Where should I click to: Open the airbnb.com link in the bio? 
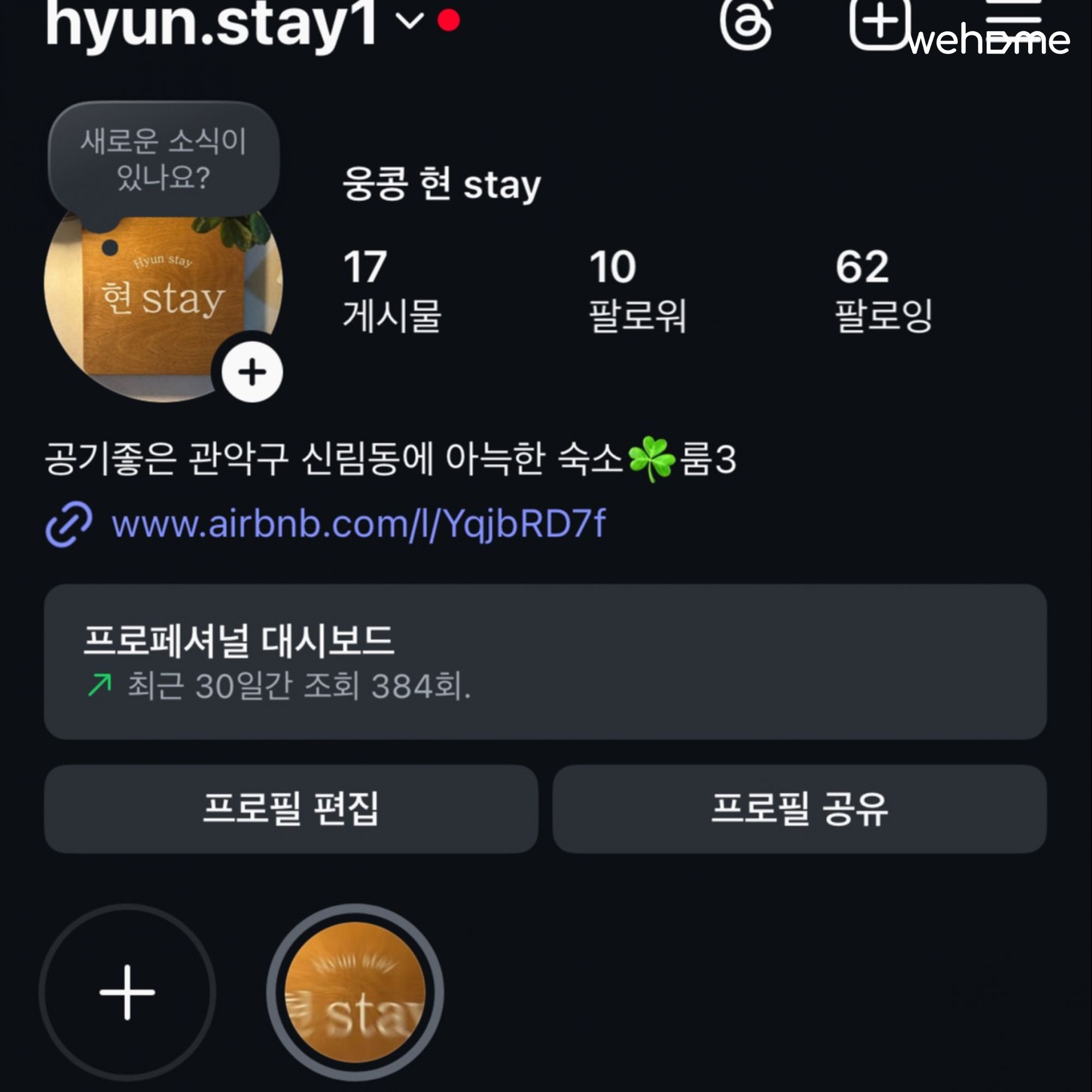click(358, 524)
